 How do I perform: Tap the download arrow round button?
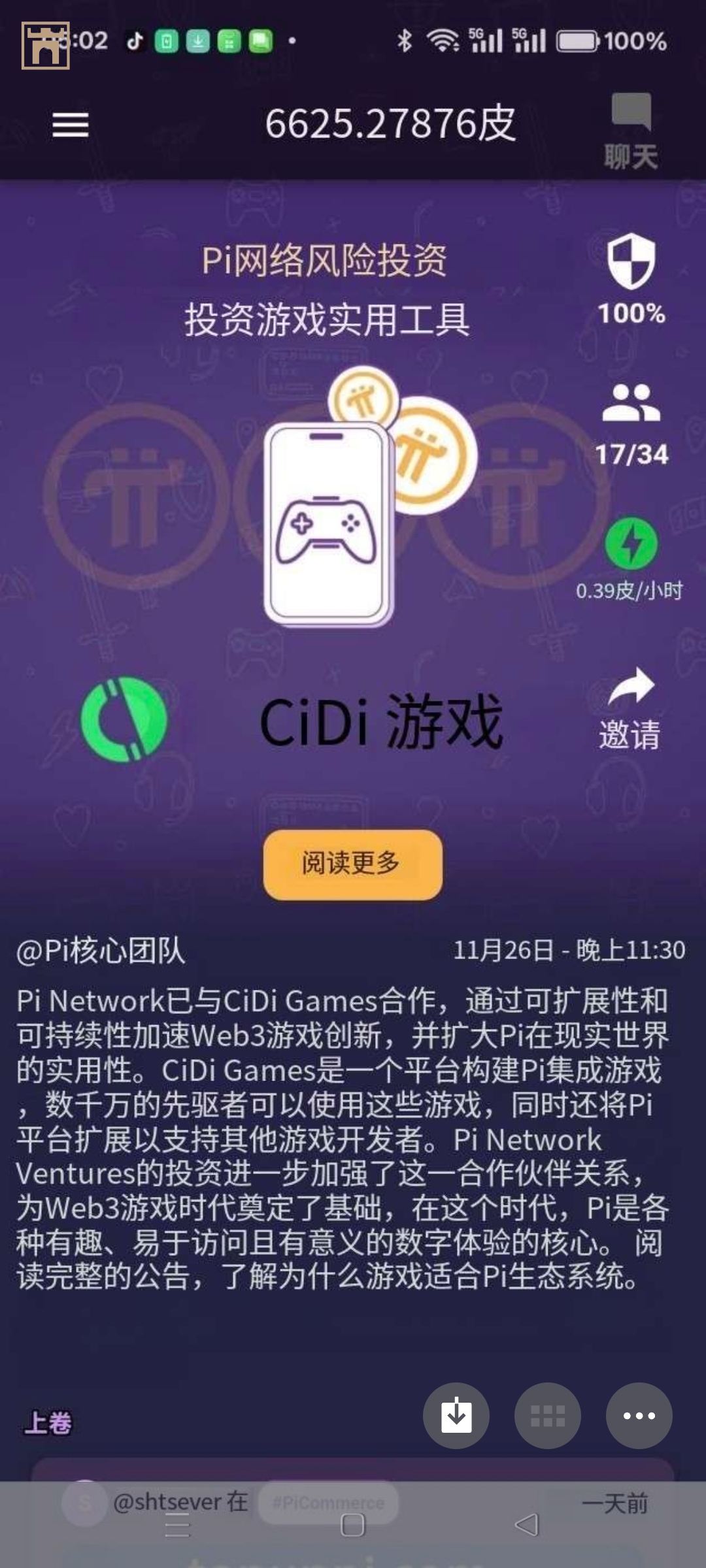coord(456,1416)
